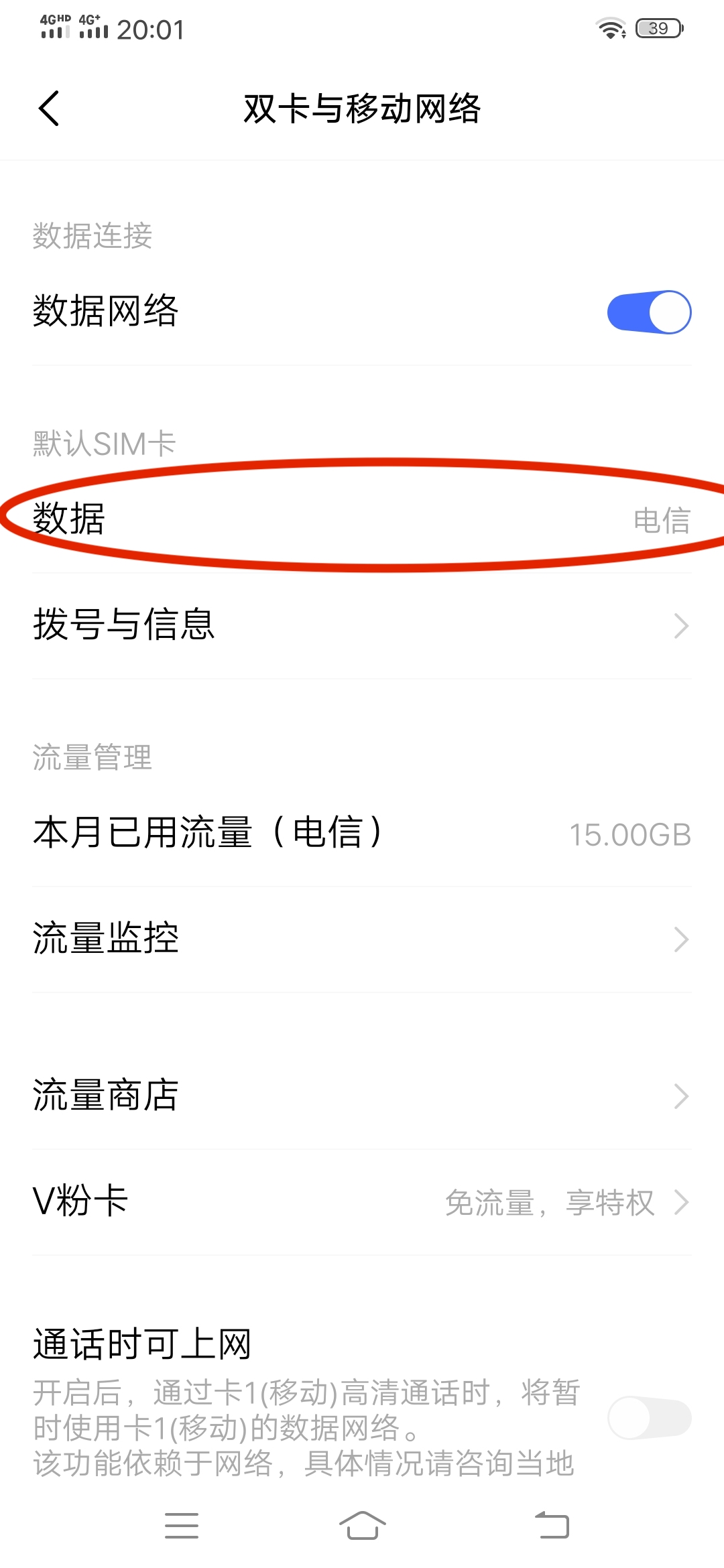Open the system recent apps menu
Screen dimensions: 724x1568
click(182, 1526)
